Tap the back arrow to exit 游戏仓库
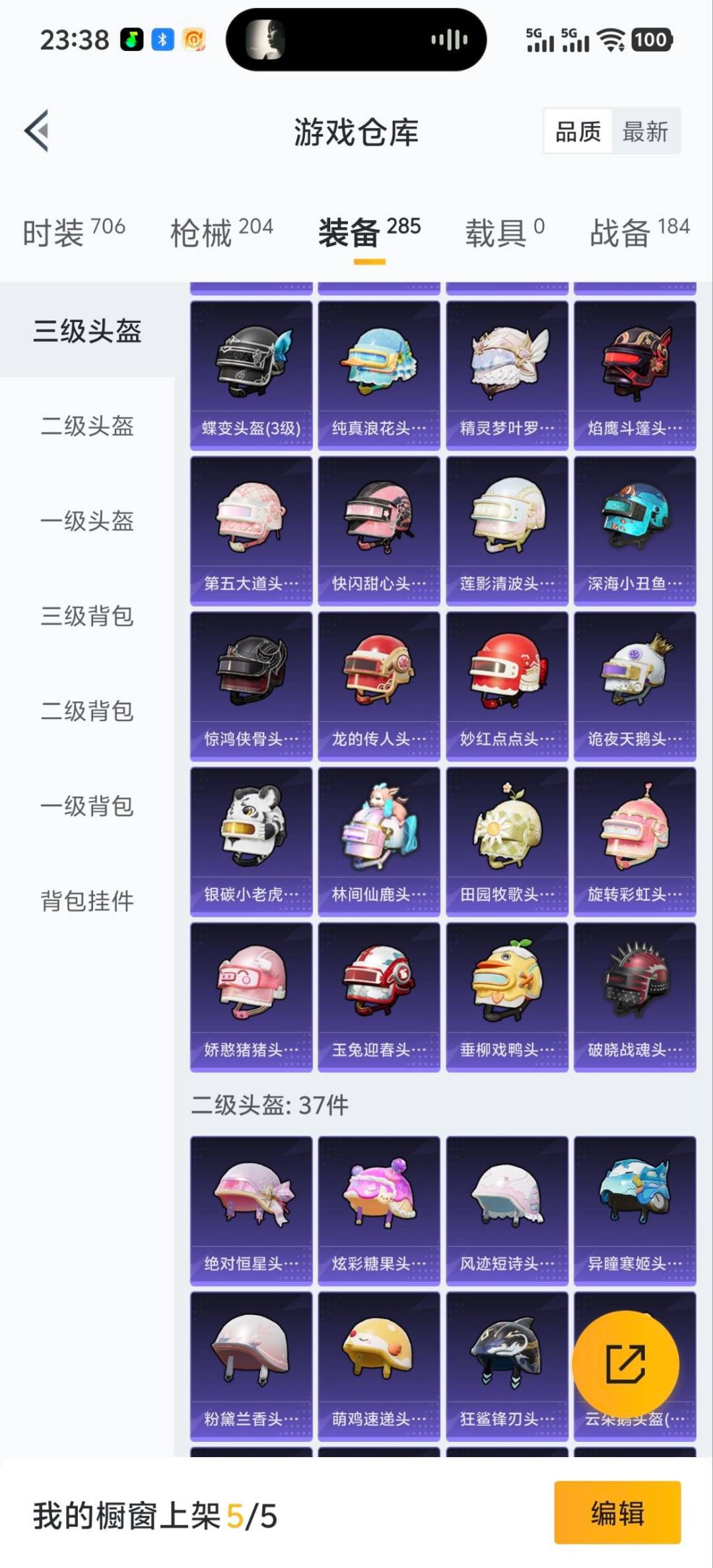This screenshot has height=1568, width=713. coord(38,131)
